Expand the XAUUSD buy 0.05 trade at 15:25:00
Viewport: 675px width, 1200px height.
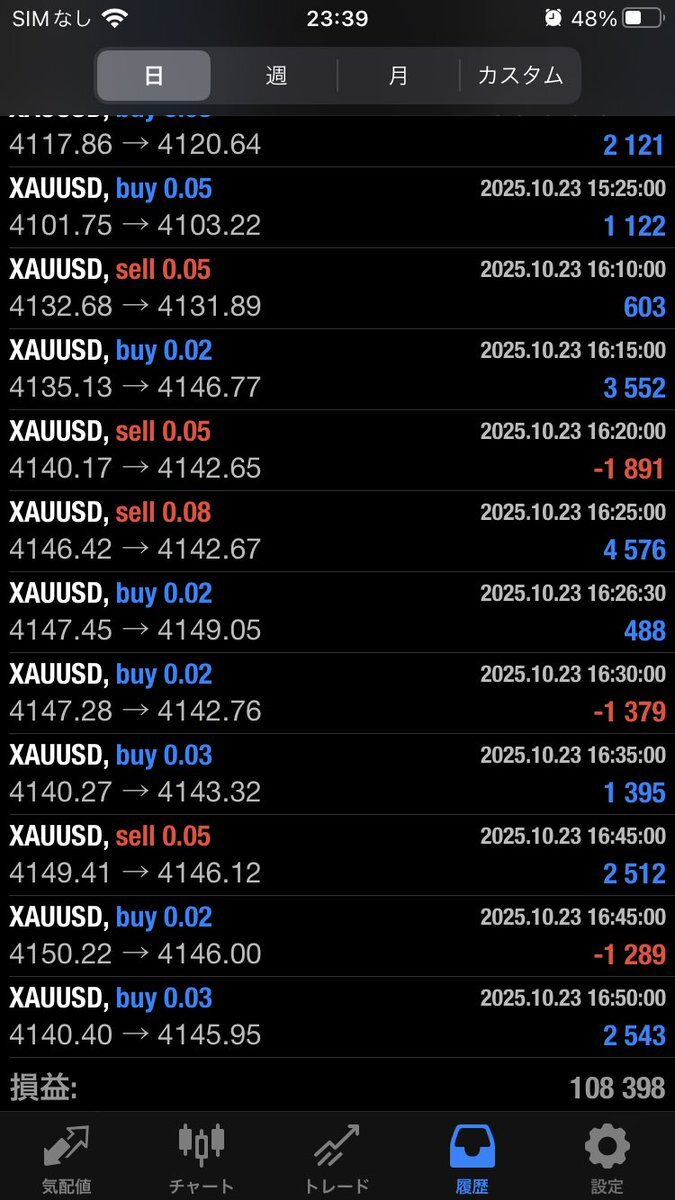tap(337, 207)
